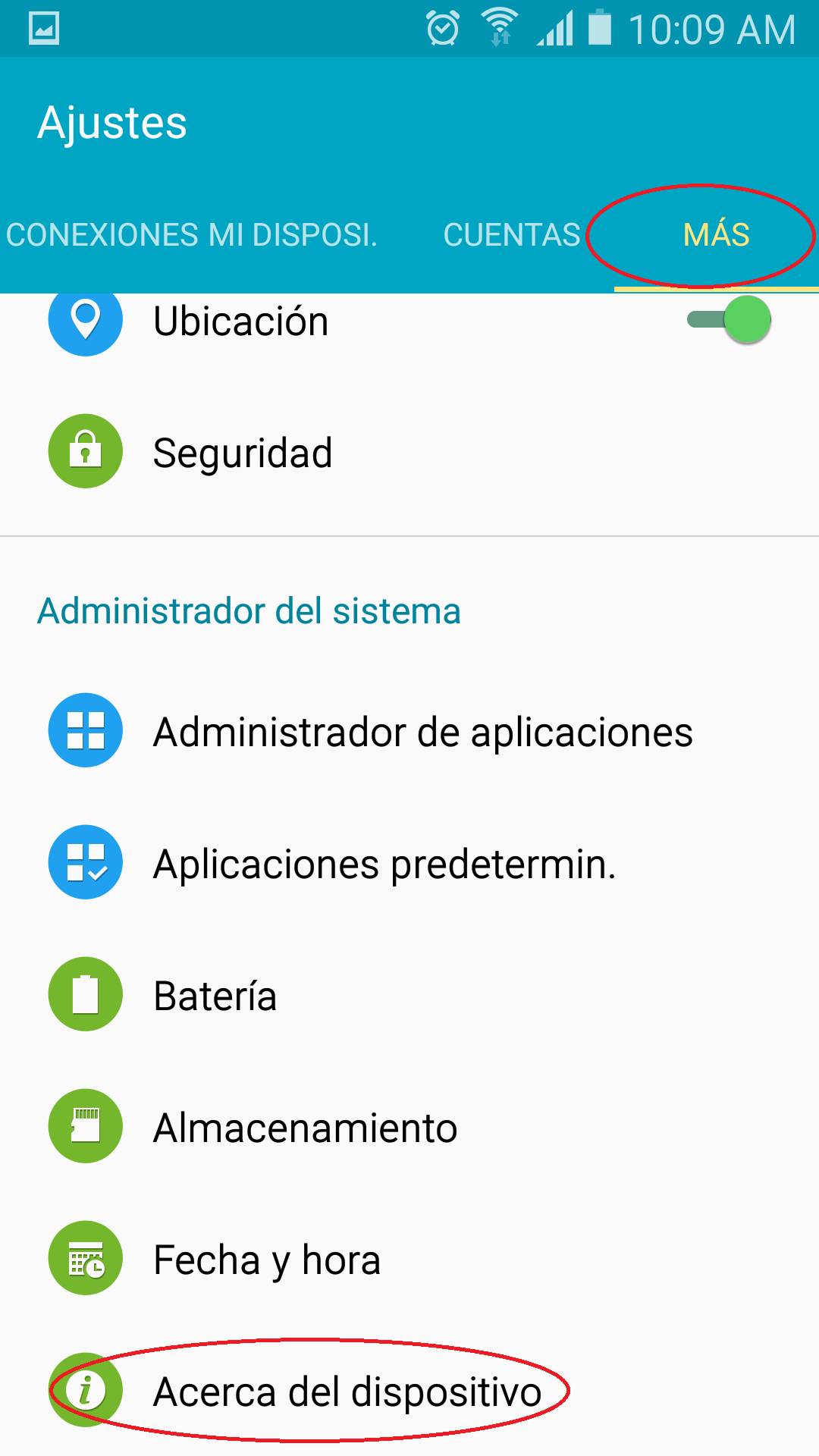819x1456 pixels.
Task: Select the Más tab
Action: (x=716, y=235)
